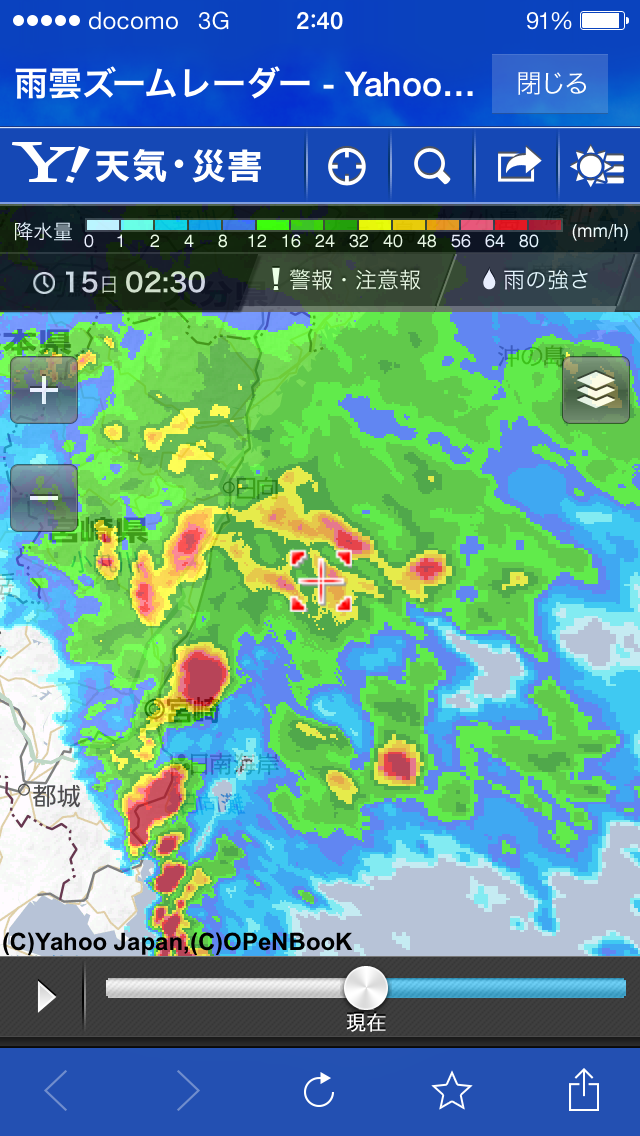Tap the 現在 timeline slider handle
Image resolution: width=640 pixels, height=1136 pixels.
click(x=365, y=988)
